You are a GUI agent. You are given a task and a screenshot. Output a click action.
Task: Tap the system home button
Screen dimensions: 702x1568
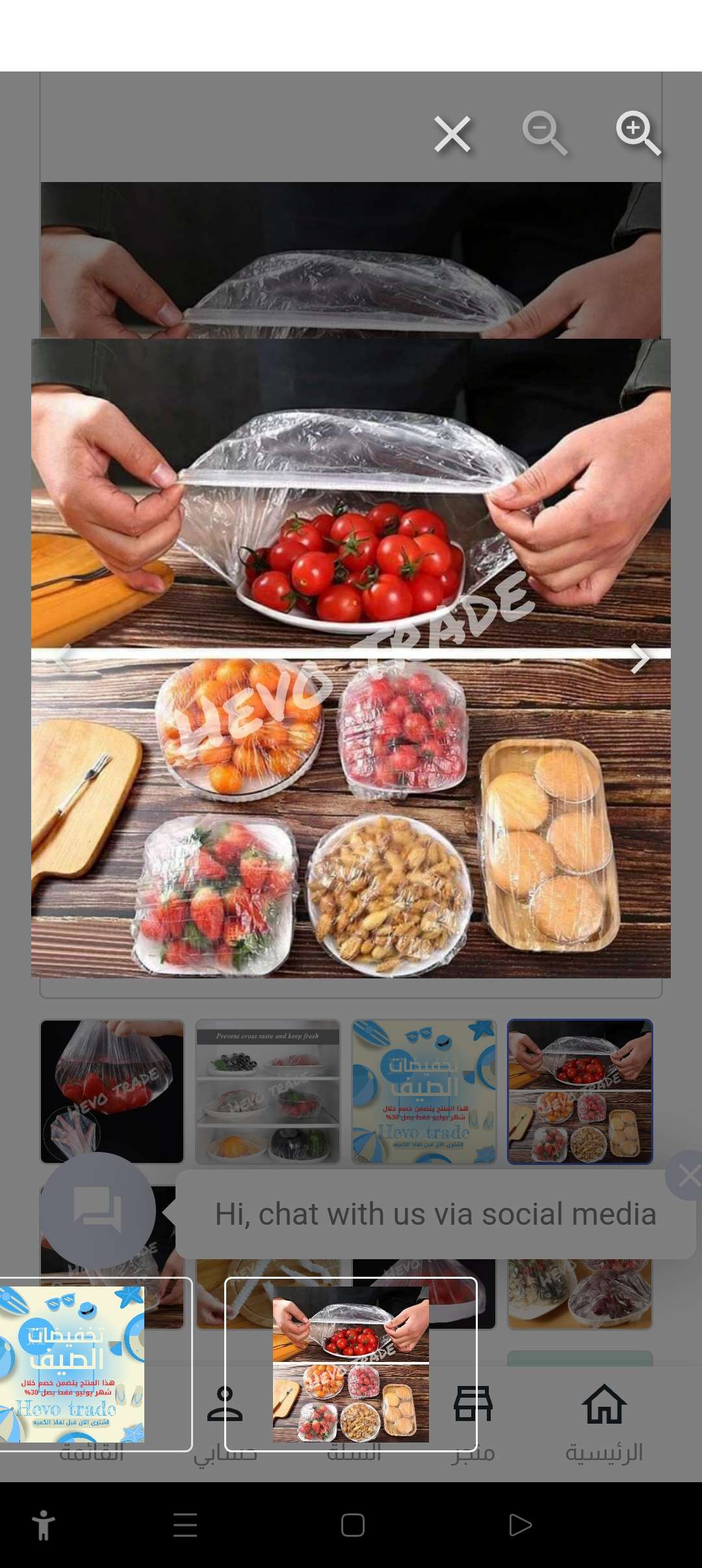[352, 1525]
